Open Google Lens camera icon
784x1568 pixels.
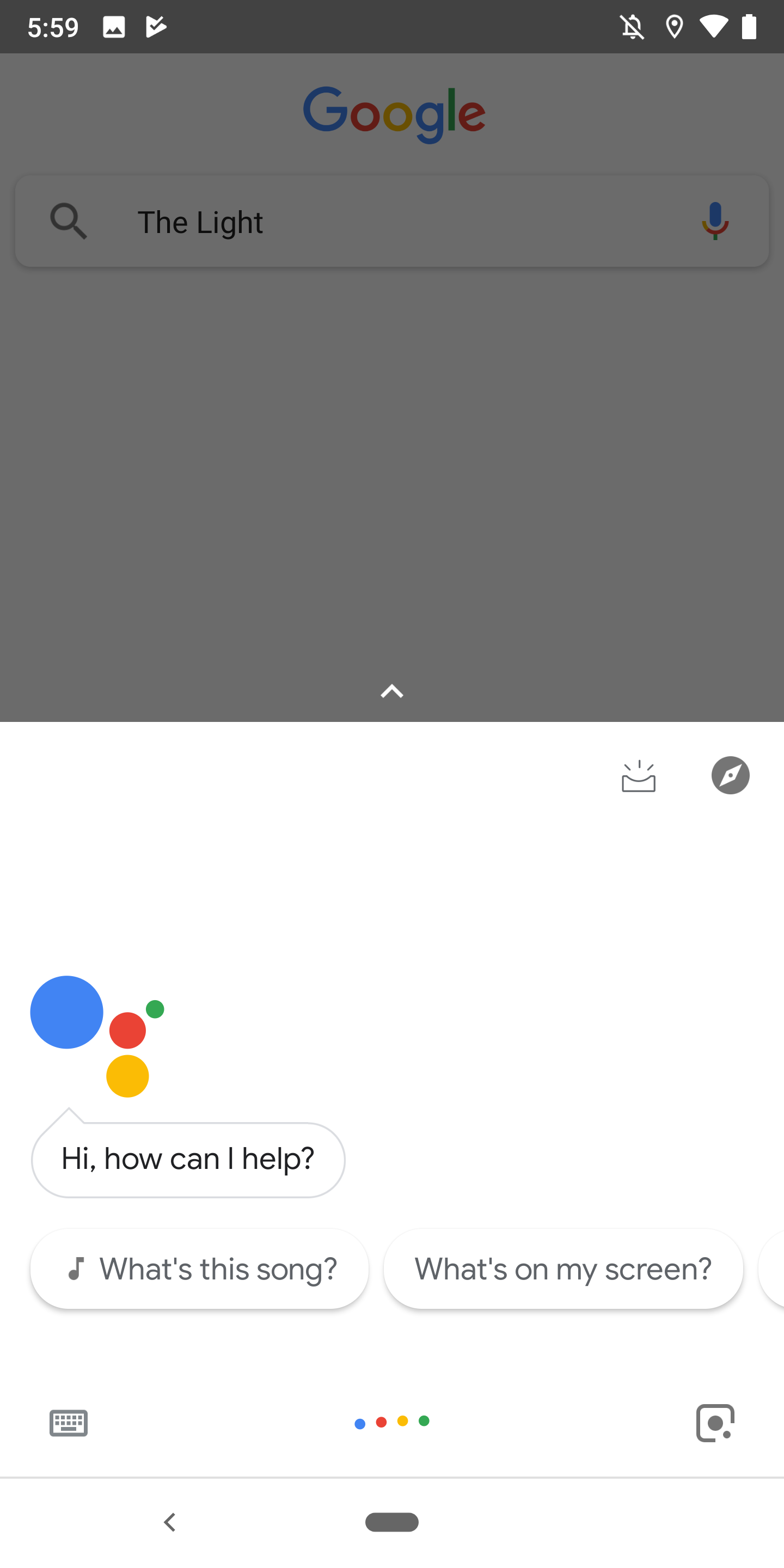(x=715, y=1423)
